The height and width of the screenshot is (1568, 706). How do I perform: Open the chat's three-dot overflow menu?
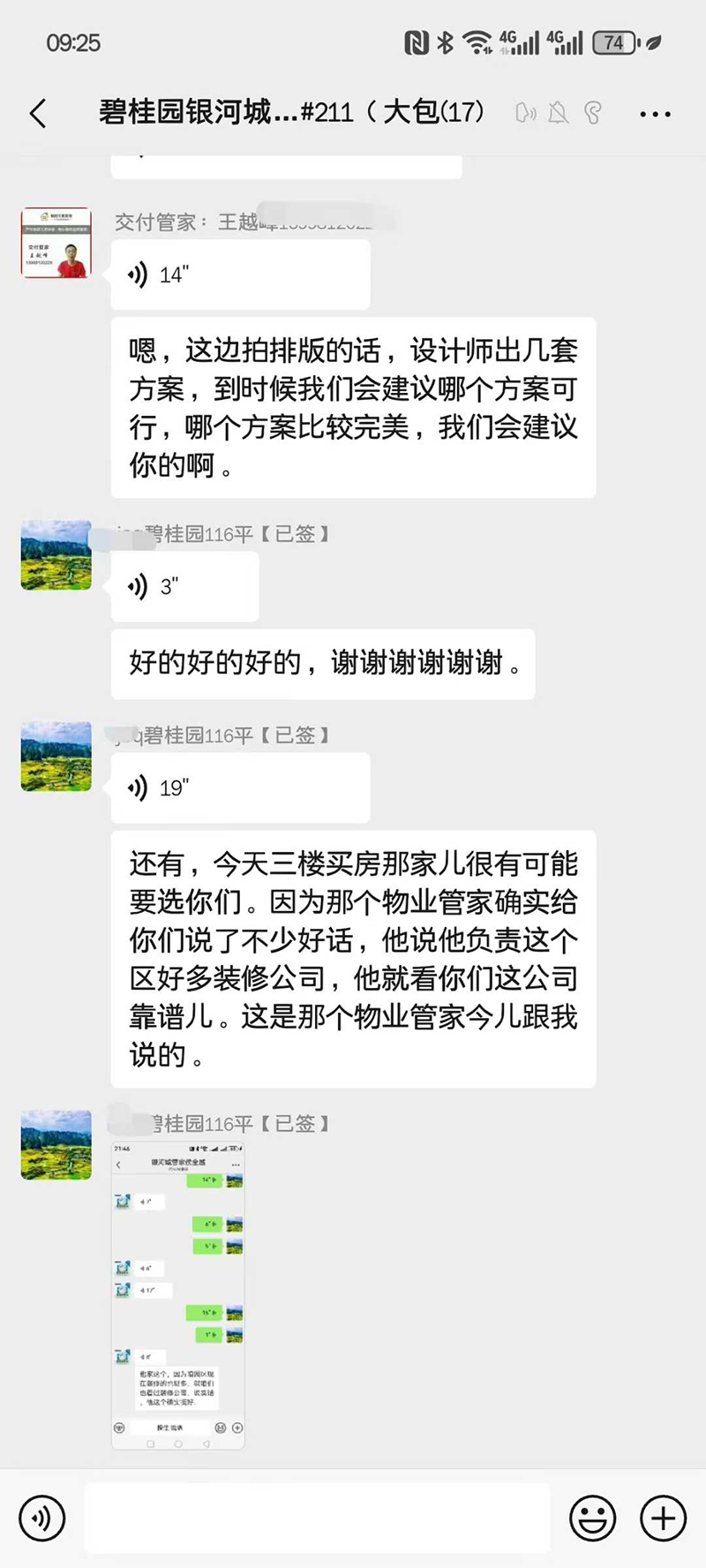655,114
